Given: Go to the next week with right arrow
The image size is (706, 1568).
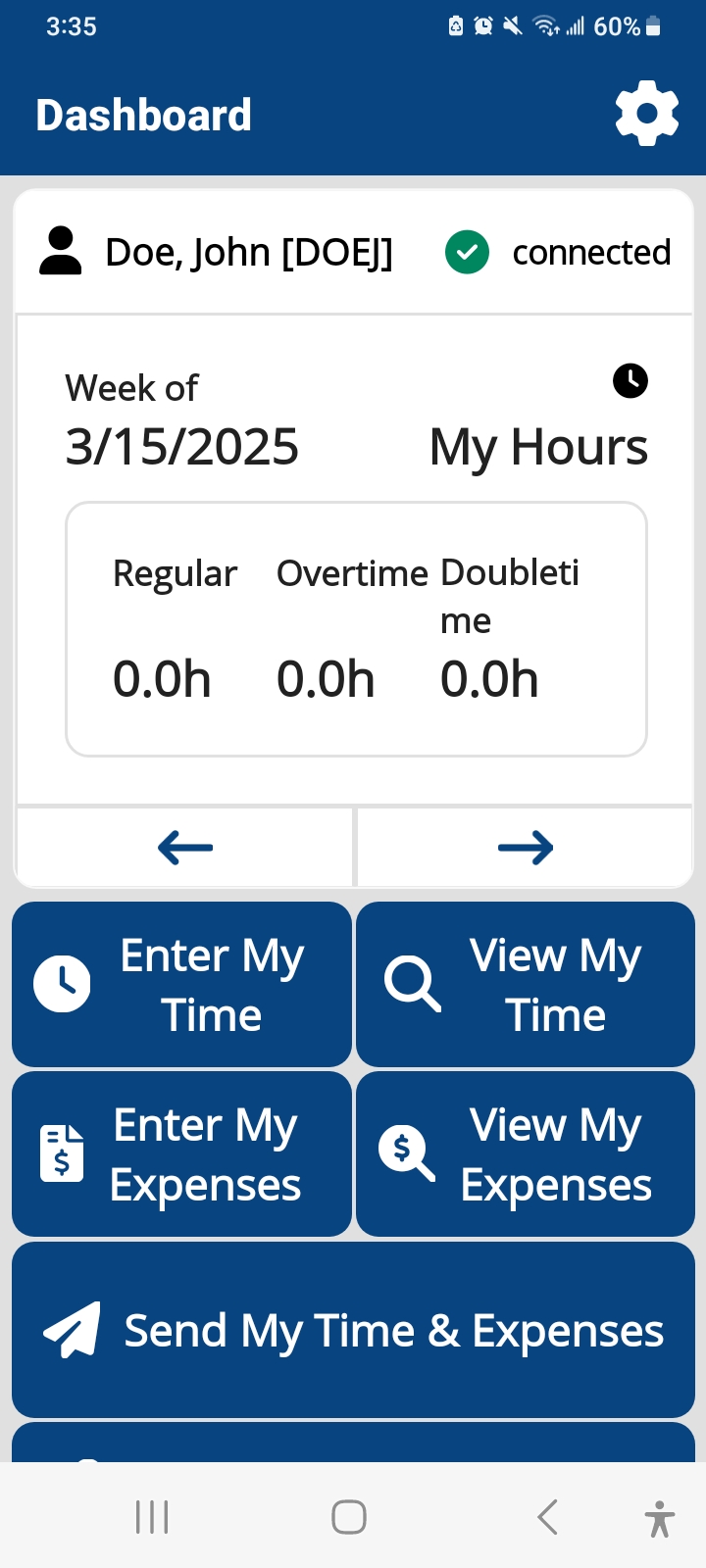Looking at the screenshot, I should 526,848.
